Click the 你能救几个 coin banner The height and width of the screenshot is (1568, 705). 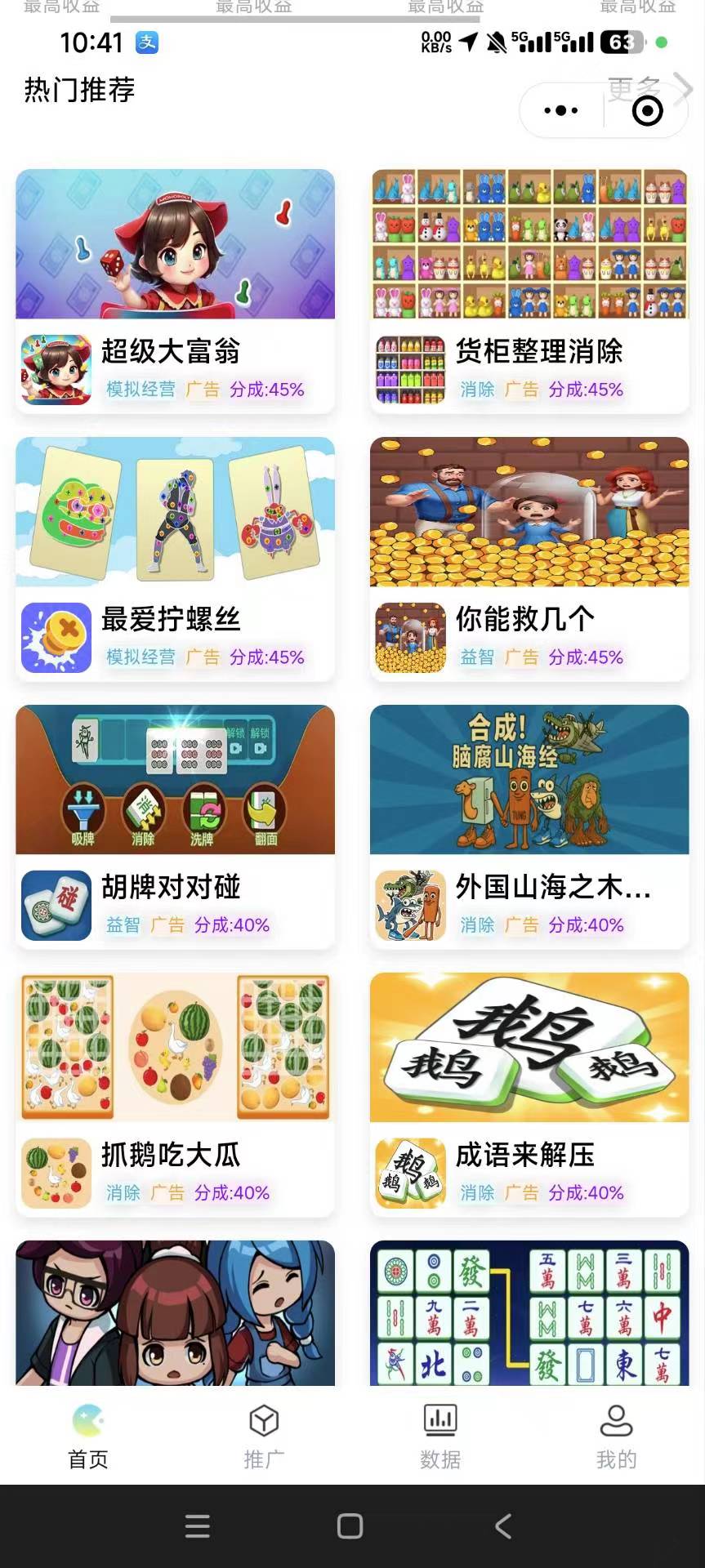point(529,510)
